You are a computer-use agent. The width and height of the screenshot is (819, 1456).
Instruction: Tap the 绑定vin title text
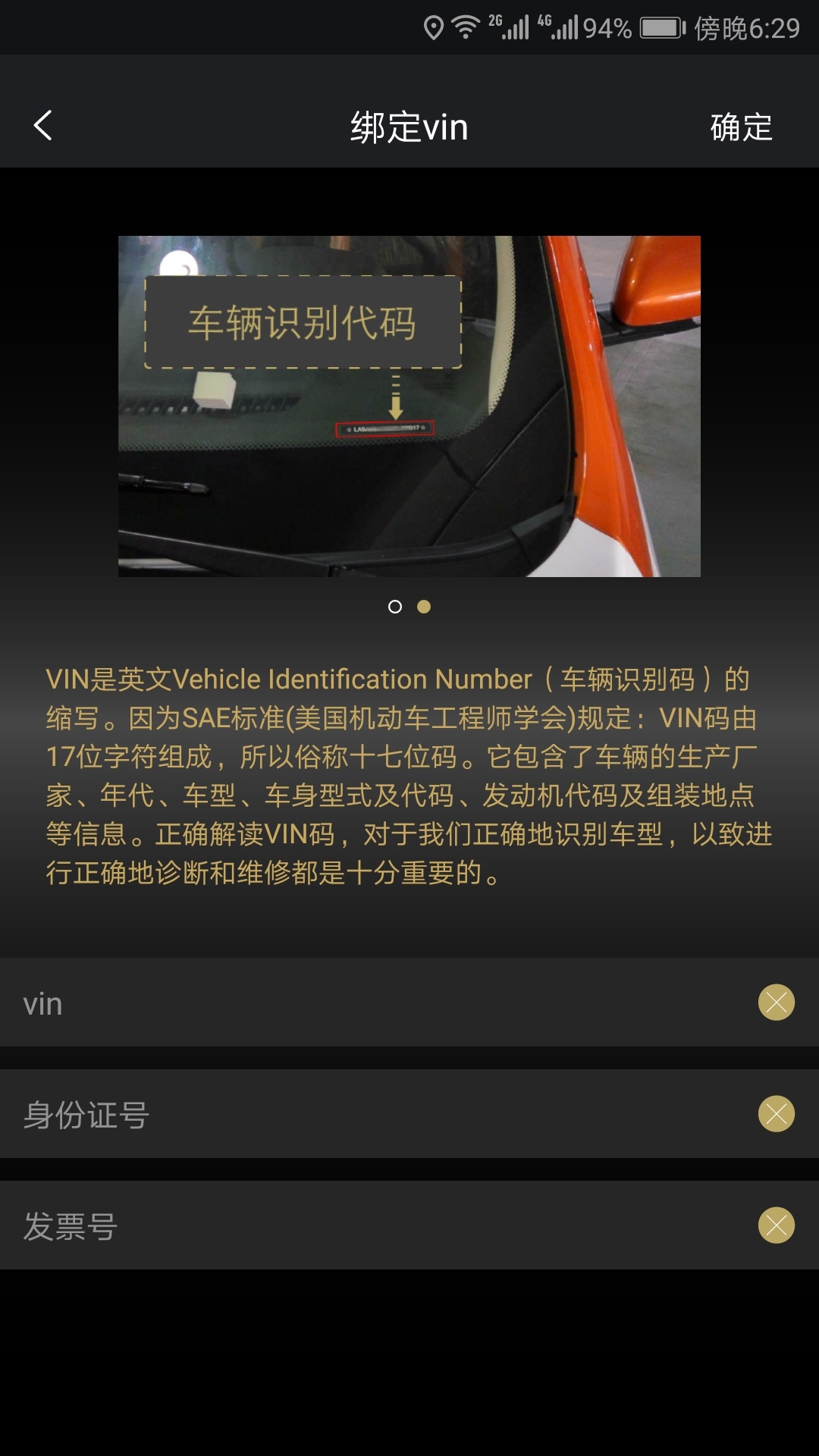[x=409, y=127]
